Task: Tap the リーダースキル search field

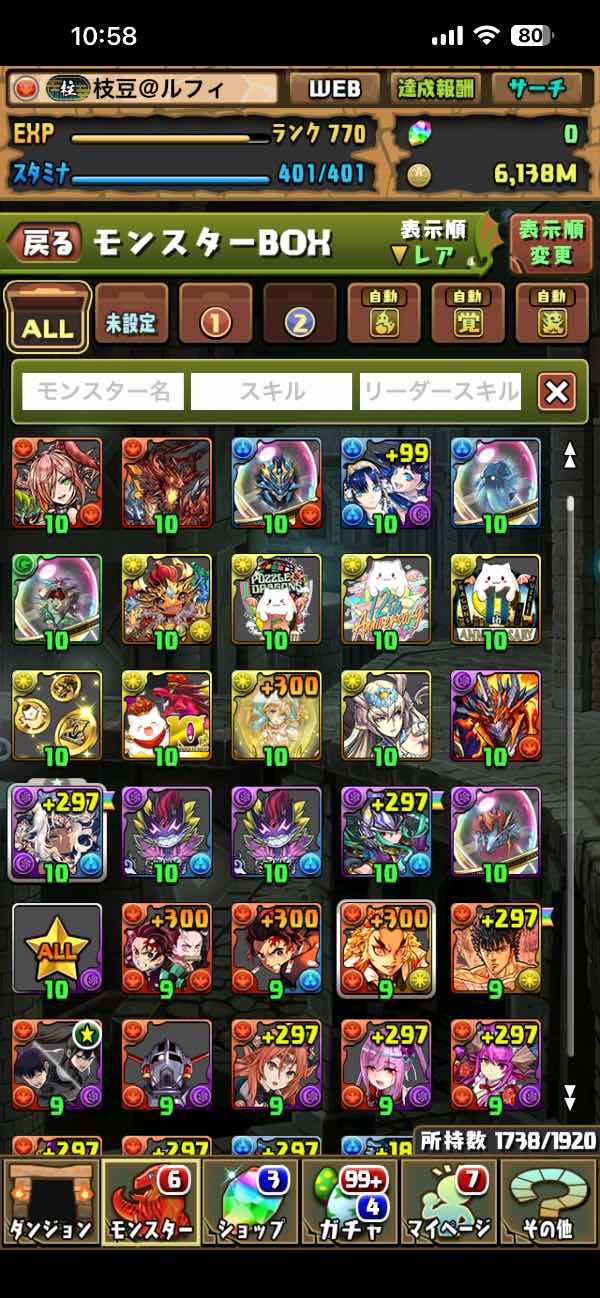Action: pyautogui.click(x=440, y=391)
